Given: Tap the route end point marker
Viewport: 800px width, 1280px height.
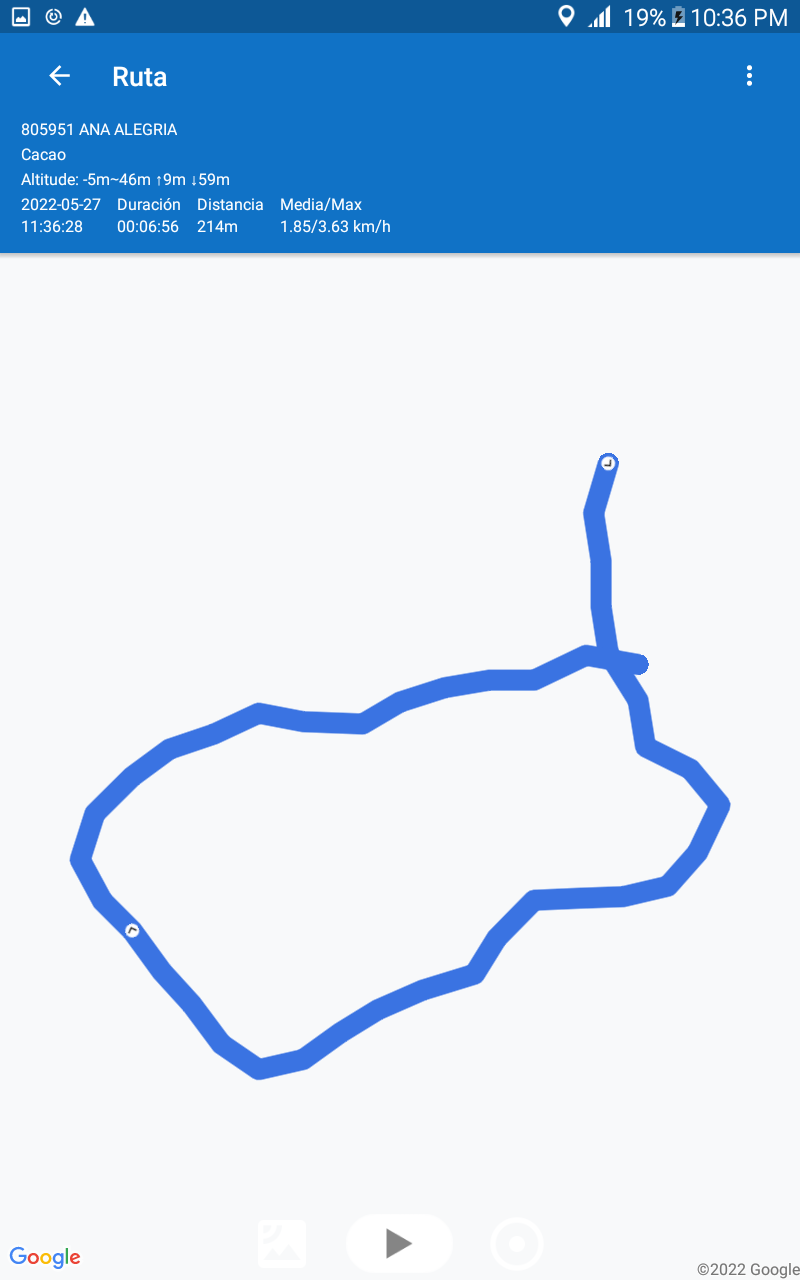Looking at the screenshot, I should click(x=608, y=462).
